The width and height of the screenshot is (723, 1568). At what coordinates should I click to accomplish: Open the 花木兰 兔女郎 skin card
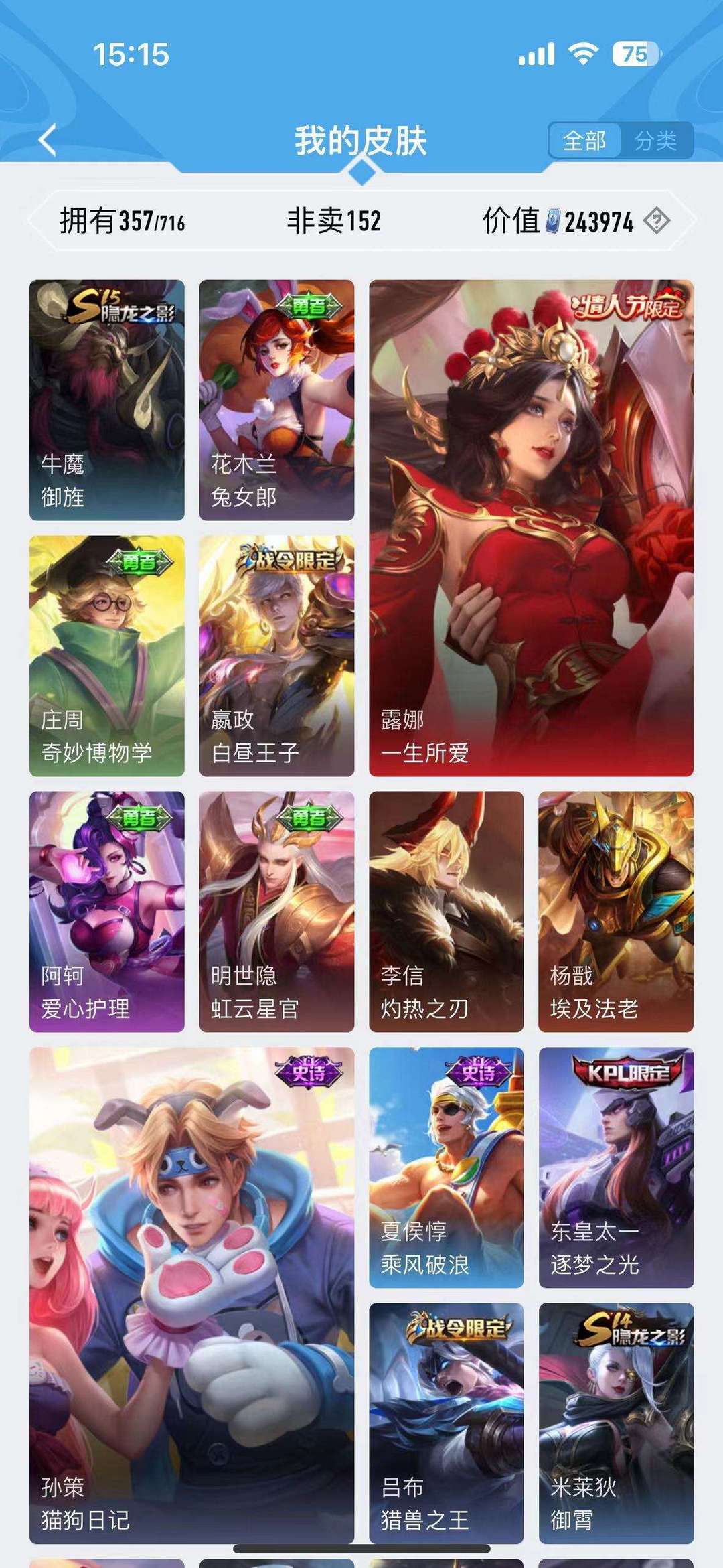click(276, 400)
